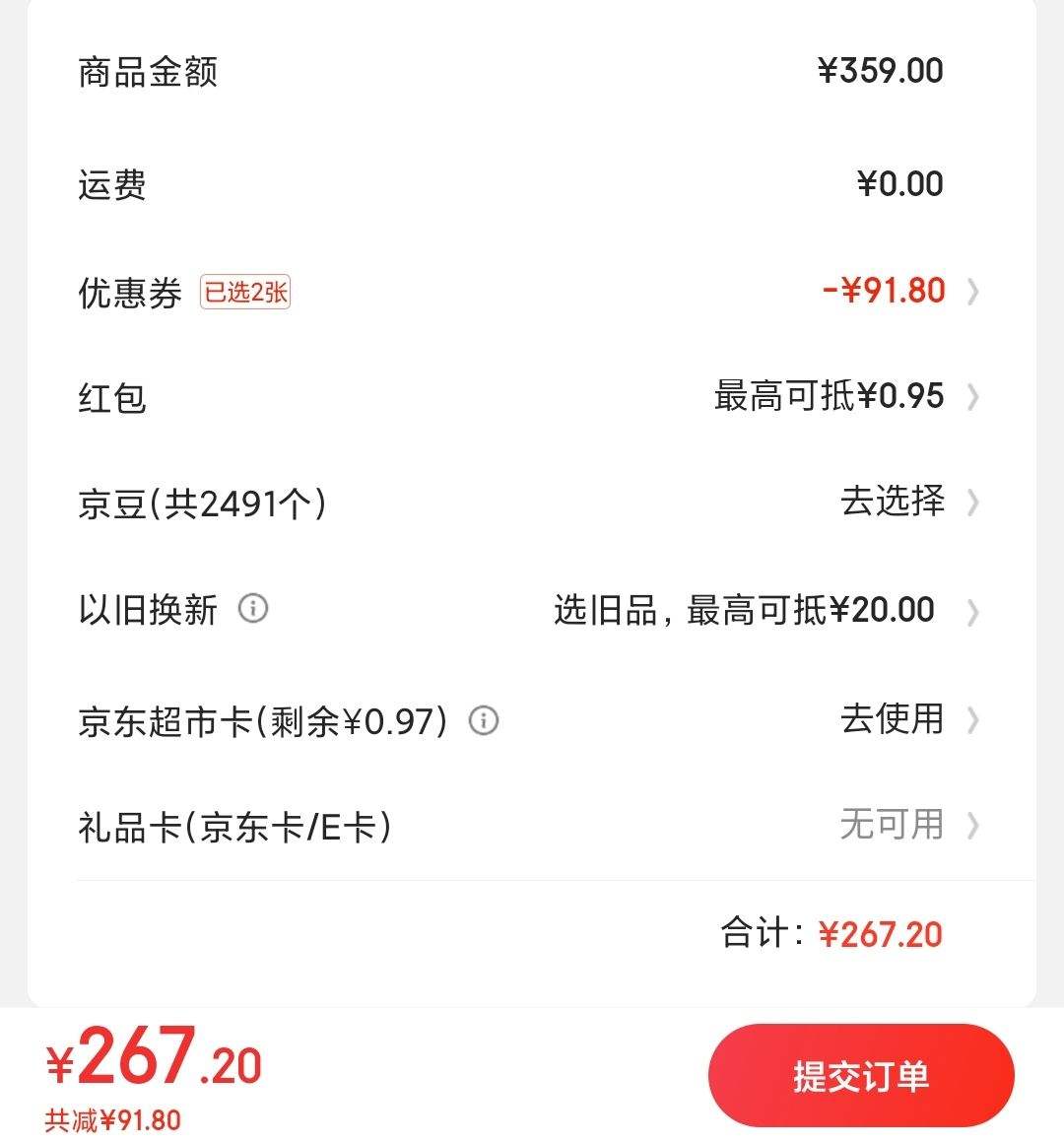Click the 京东超市卡 row arrow
1064x1143 pixels.
coord(974,720)
